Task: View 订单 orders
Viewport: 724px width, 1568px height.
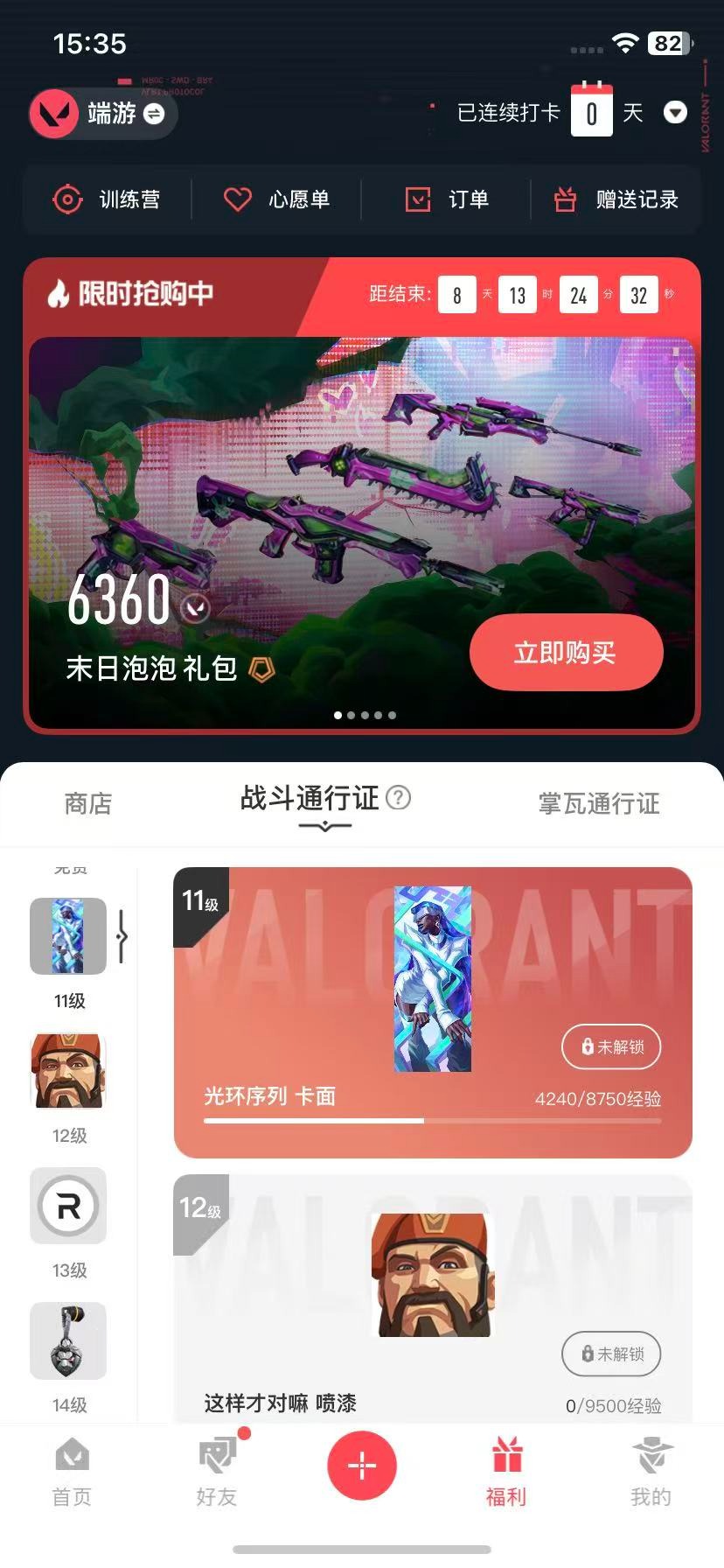Action: point(447,199)
